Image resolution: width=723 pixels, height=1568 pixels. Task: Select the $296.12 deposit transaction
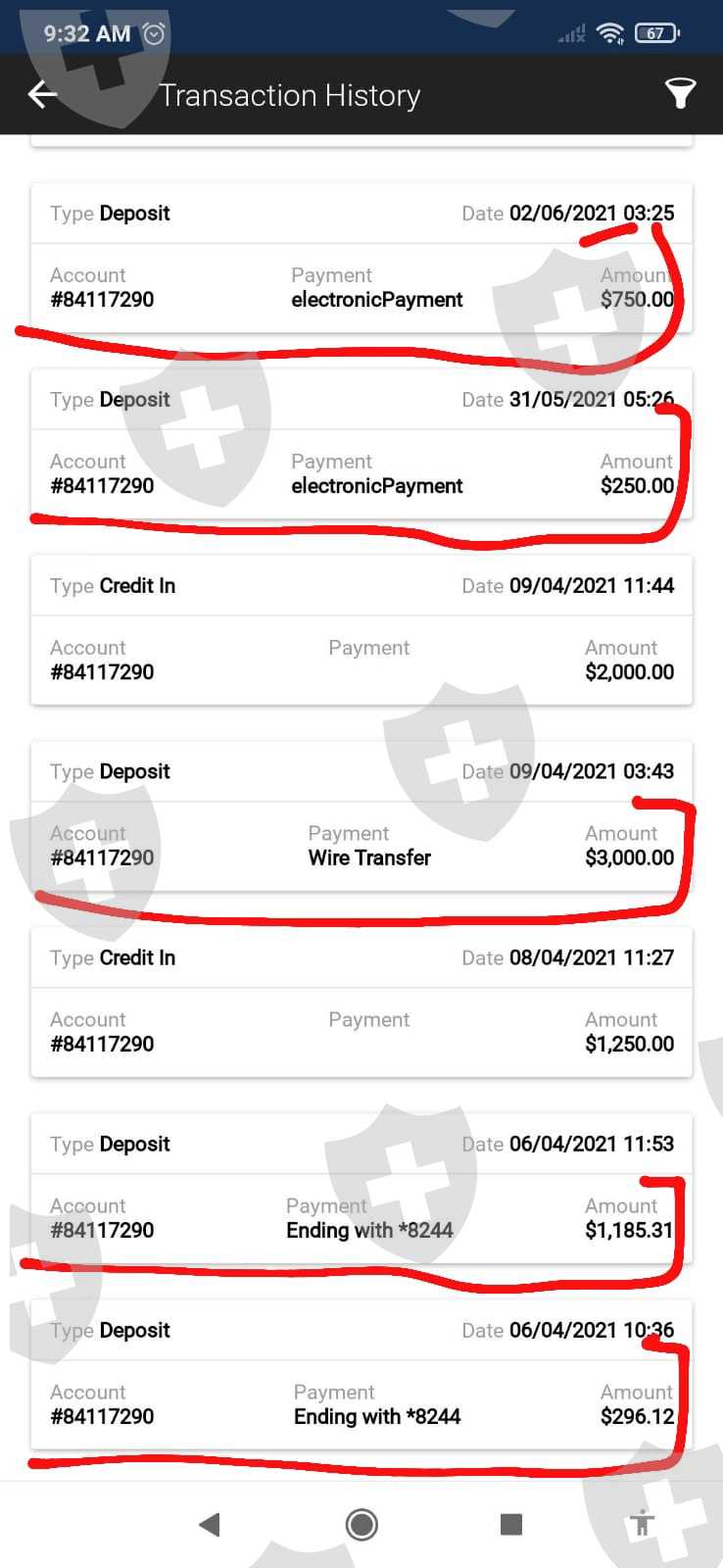(361, 1375)
